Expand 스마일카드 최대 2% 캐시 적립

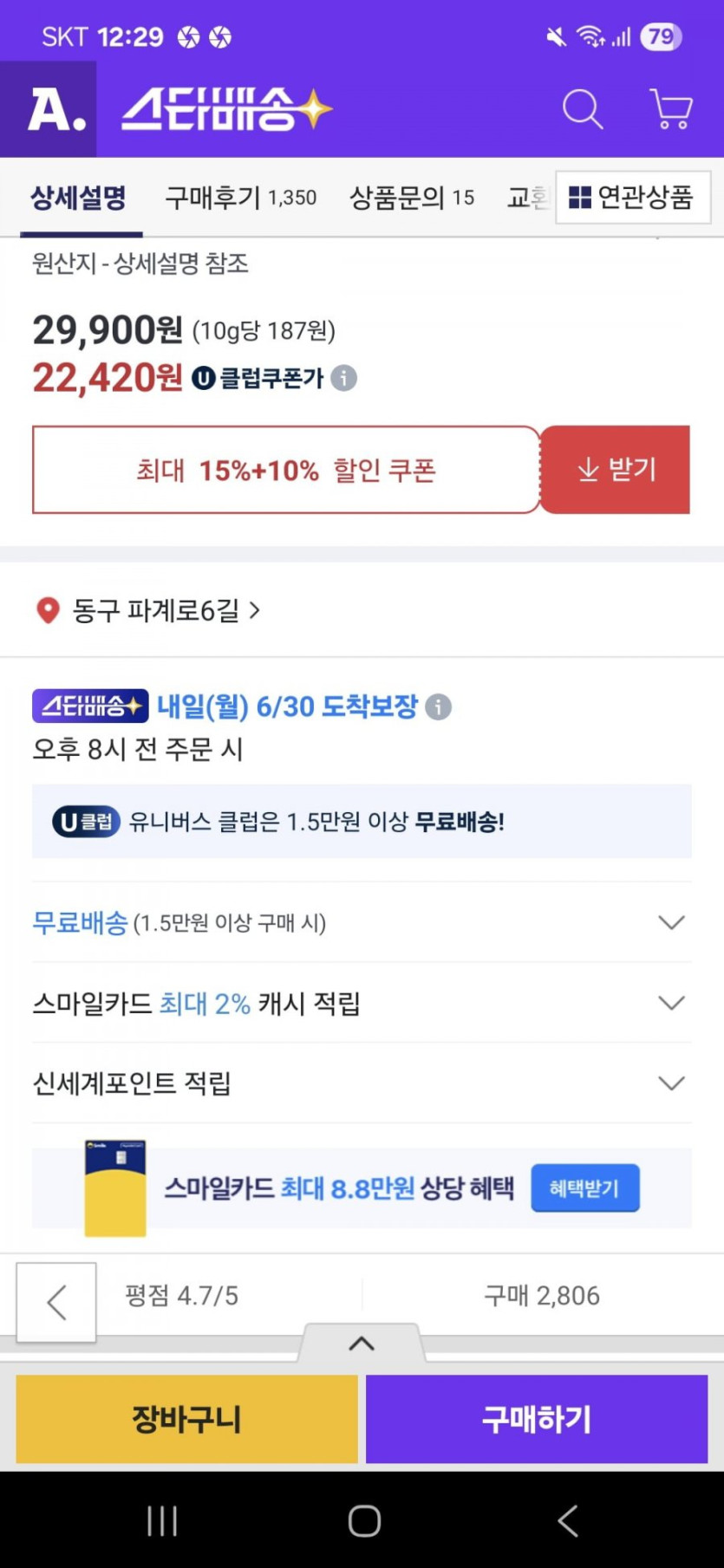(362, 1003)
